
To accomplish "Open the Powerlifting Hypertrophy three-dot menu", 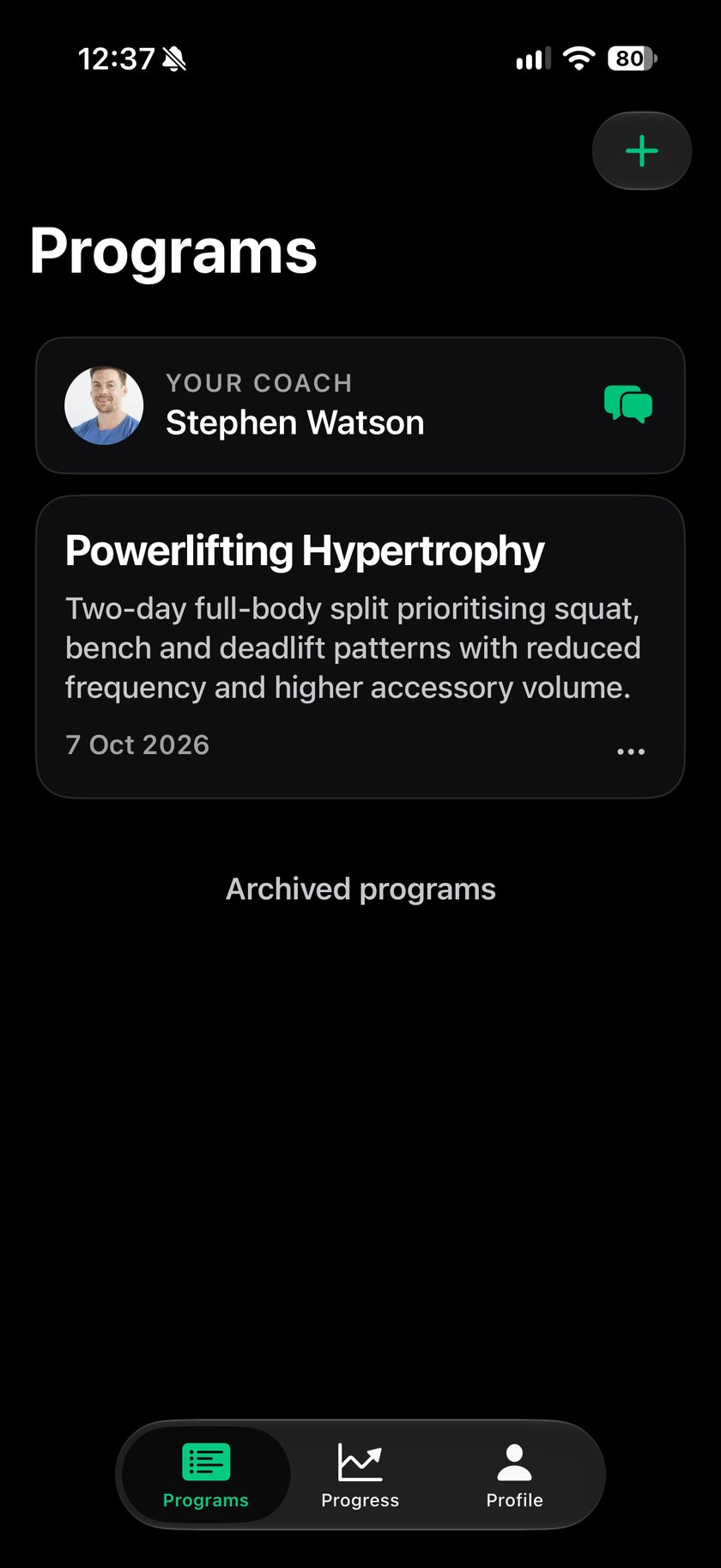I will click(x=631, y=751).
